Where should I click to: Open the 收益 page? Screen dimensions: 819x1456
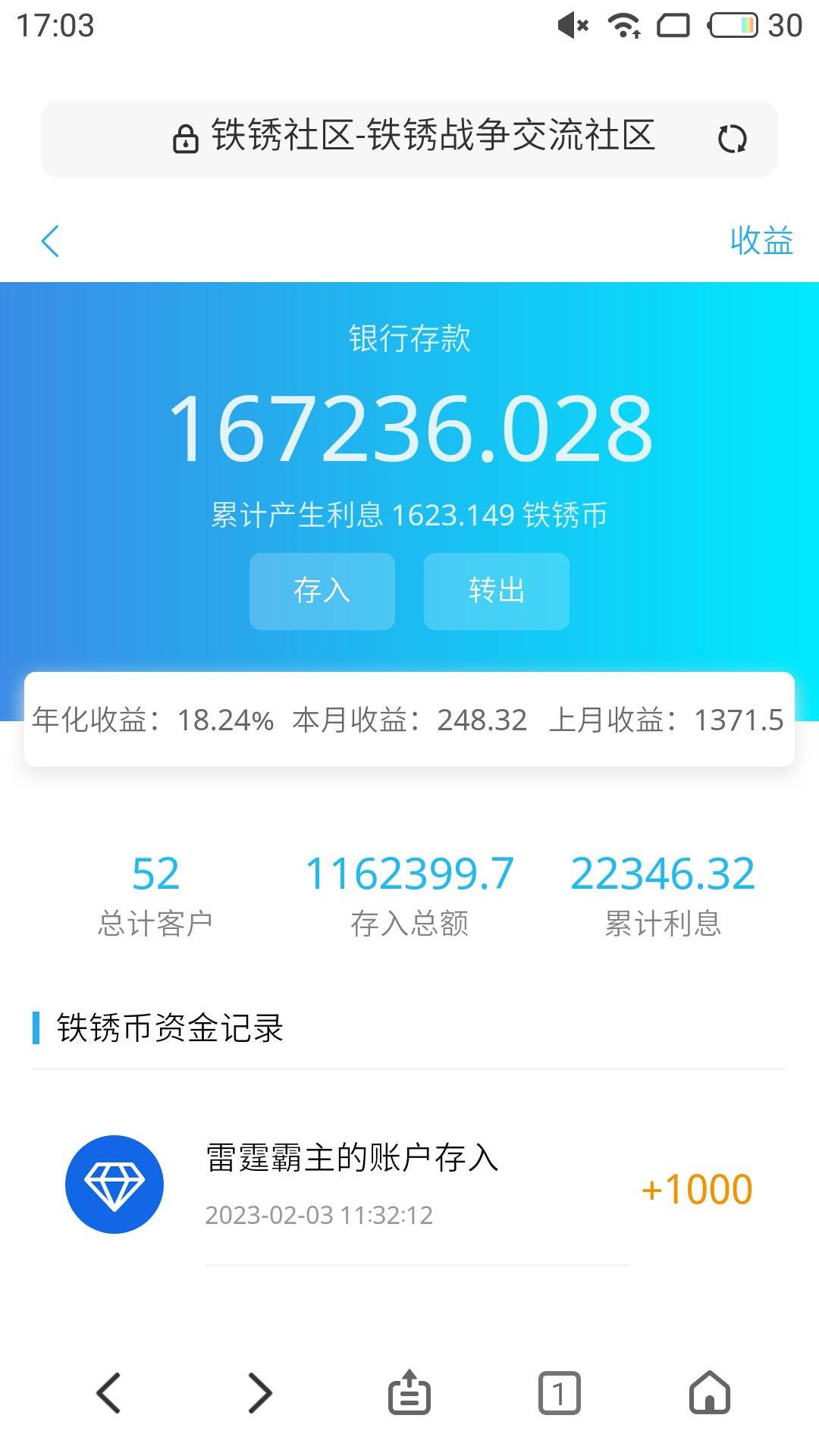[x=761, y=241]
